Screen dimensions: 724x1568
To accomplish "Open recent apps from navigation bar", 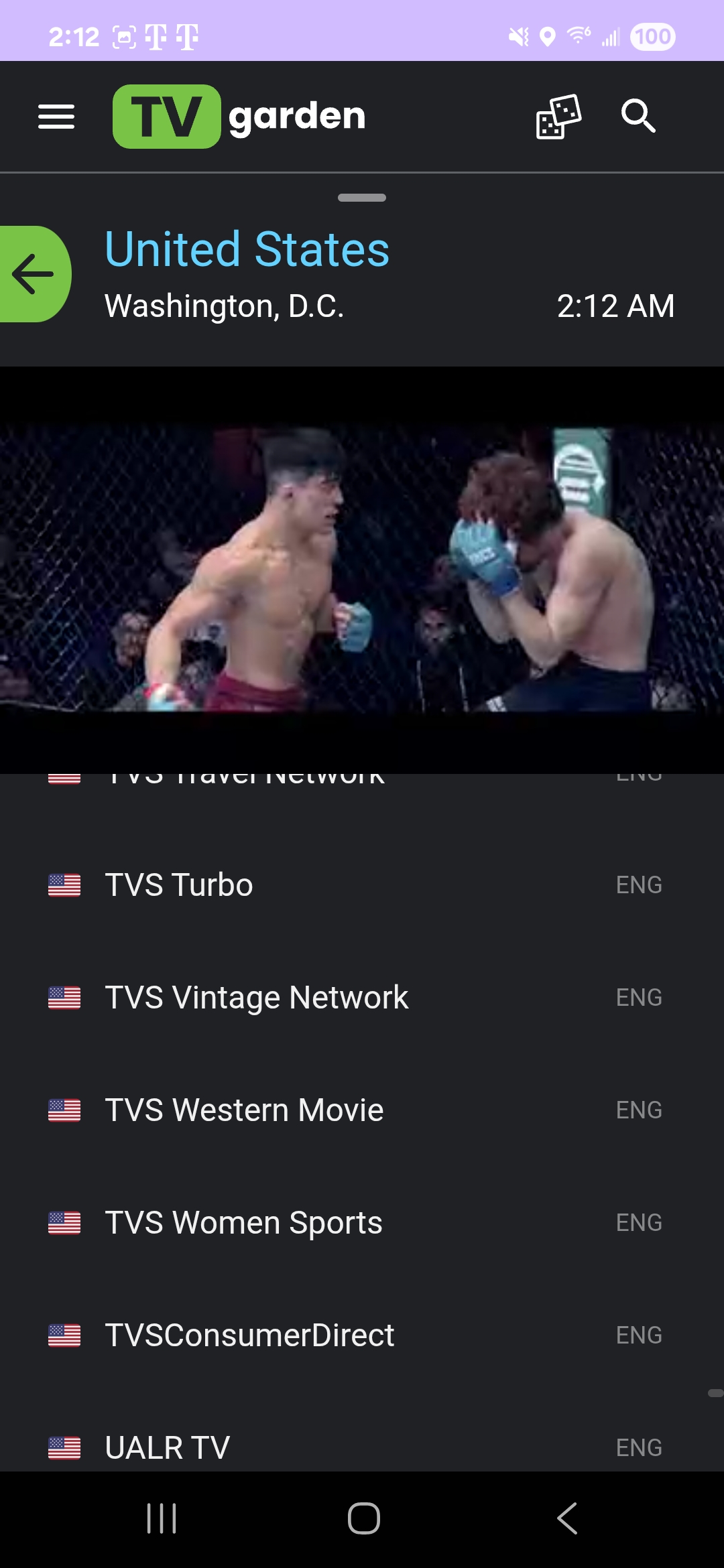I will click(162, 1518).
